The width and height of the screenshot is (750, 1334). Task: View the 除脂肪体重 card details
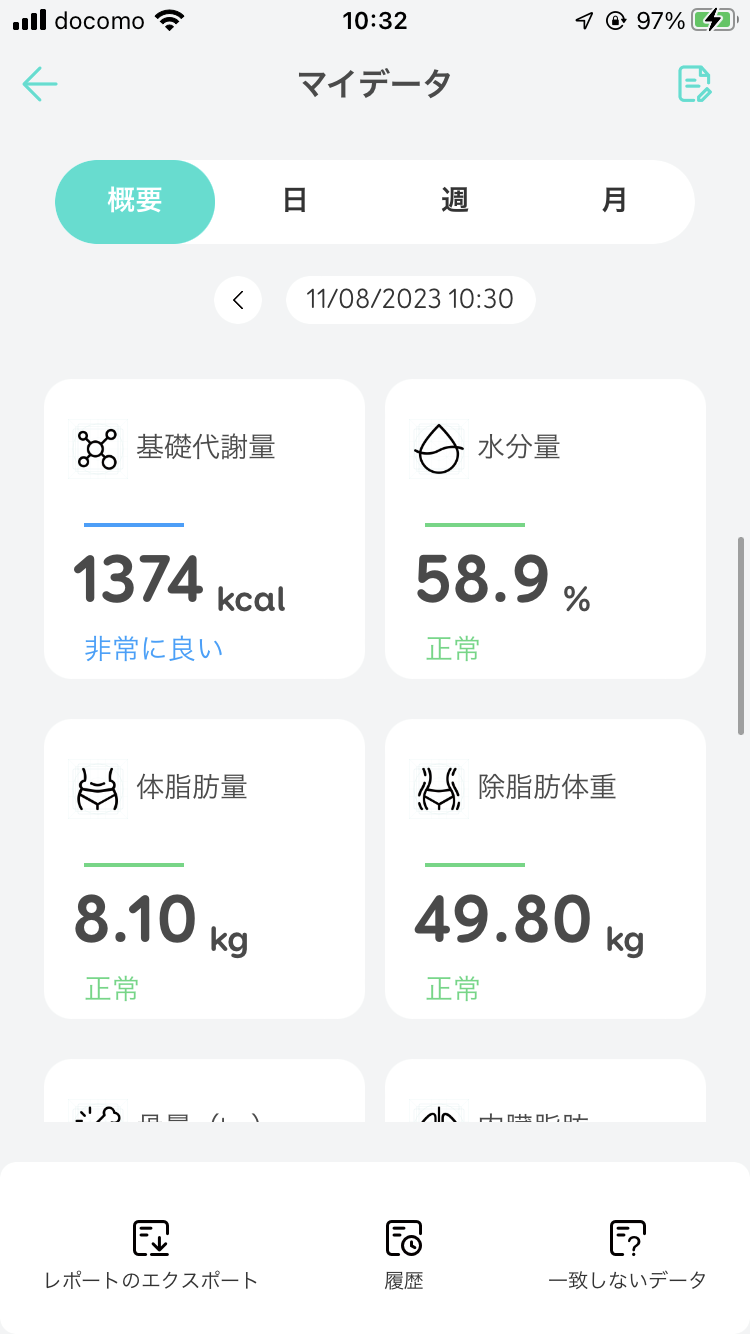point(545,869)
